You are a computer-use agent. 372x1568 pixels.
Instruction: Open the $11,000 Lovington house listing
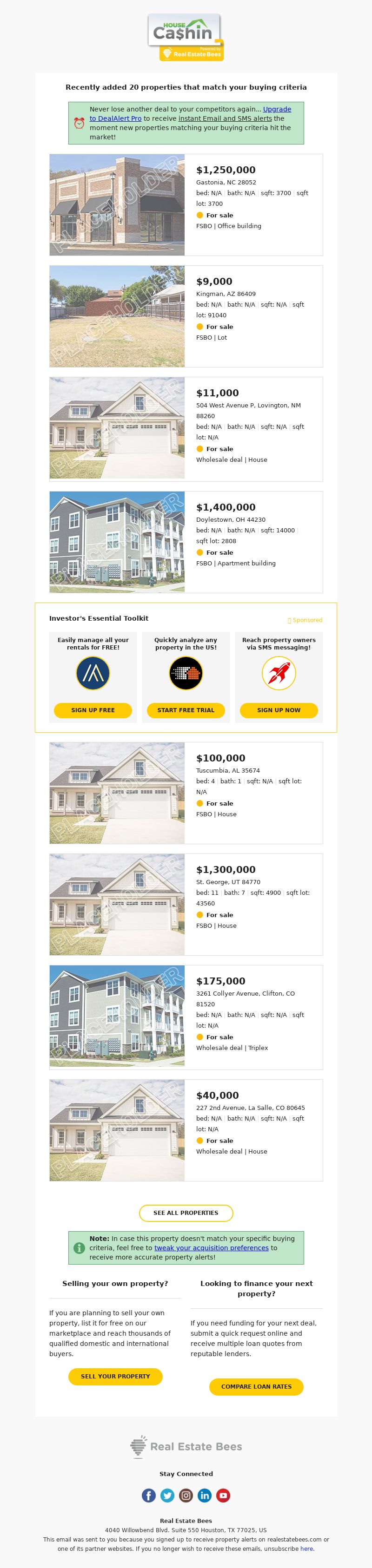(x=217, y=393)
